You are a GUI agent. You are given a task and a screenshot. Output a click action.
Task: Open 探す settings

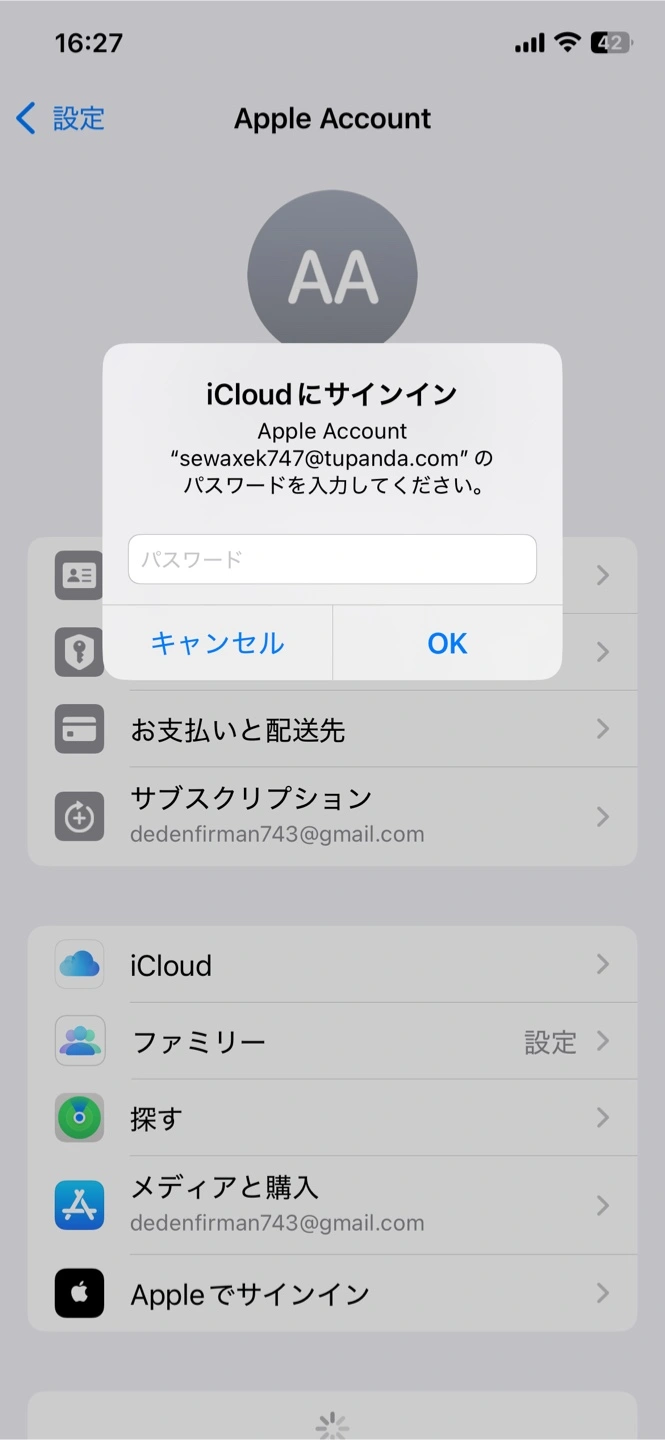pos(332,1118)
